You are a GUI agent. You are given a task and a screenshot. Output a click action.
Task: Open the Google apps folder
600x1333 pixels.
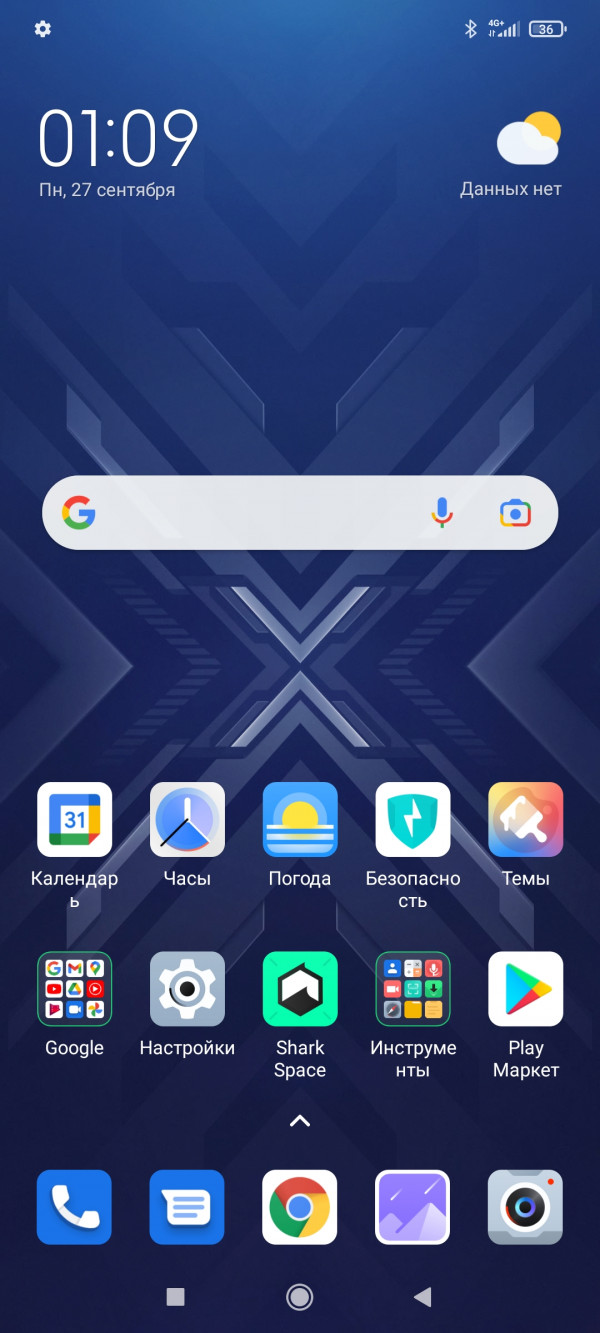click(74, 989)
